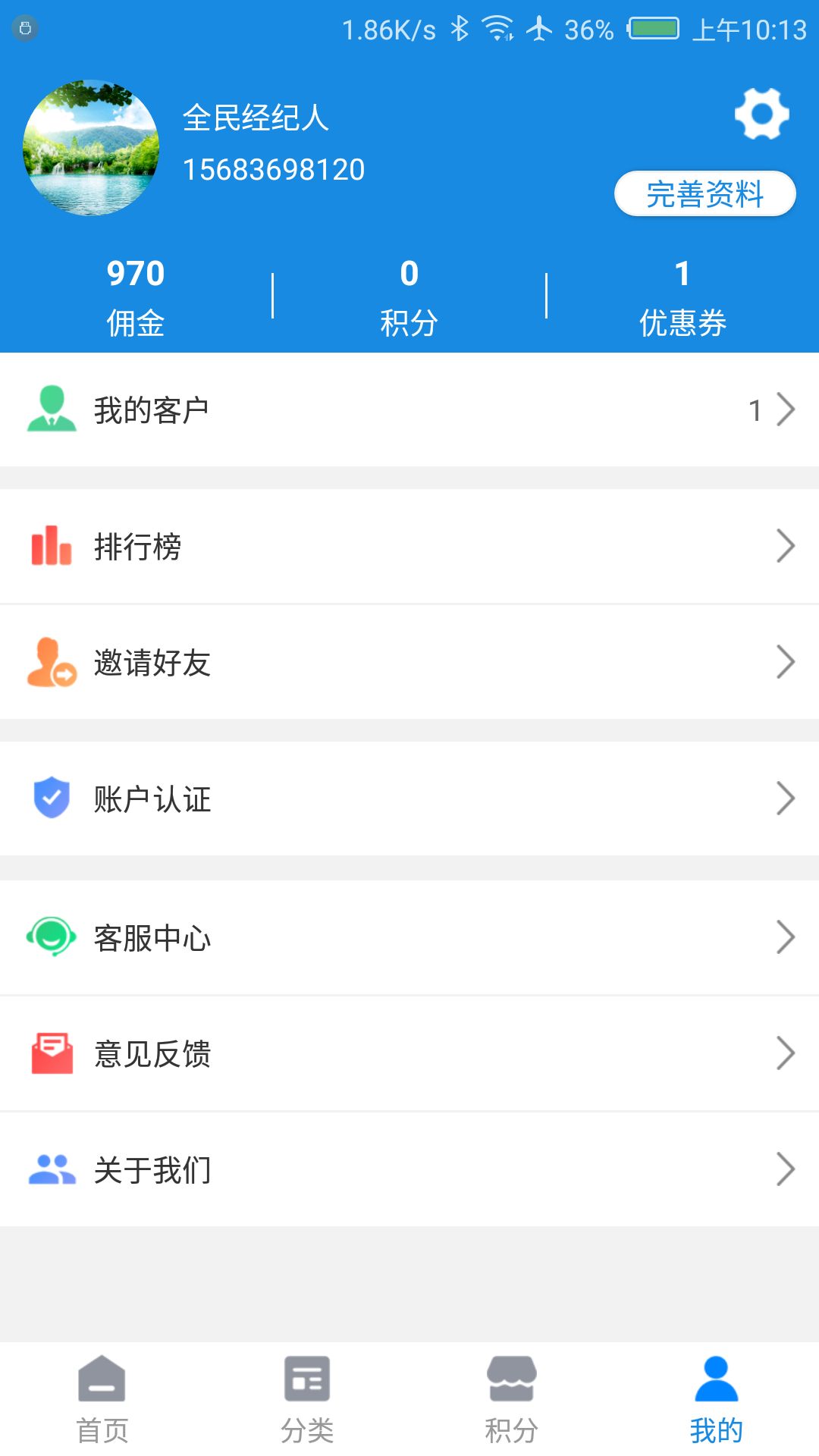View my 优惠券 coupons

pos(682,297)
